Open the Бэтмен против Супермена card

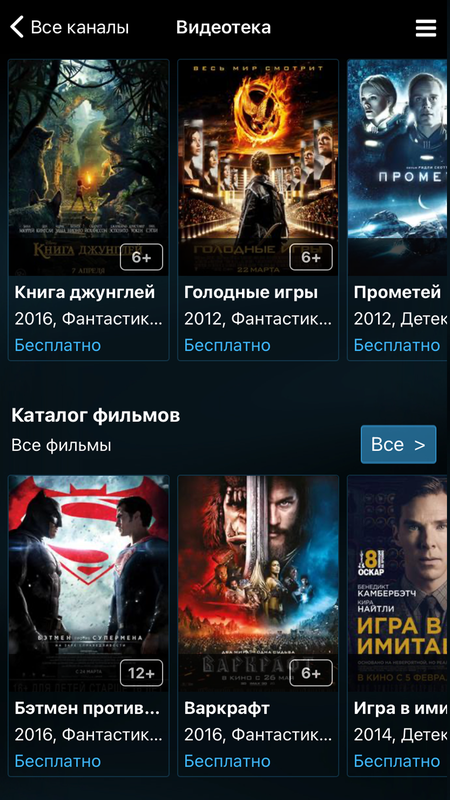click(88, 626)
